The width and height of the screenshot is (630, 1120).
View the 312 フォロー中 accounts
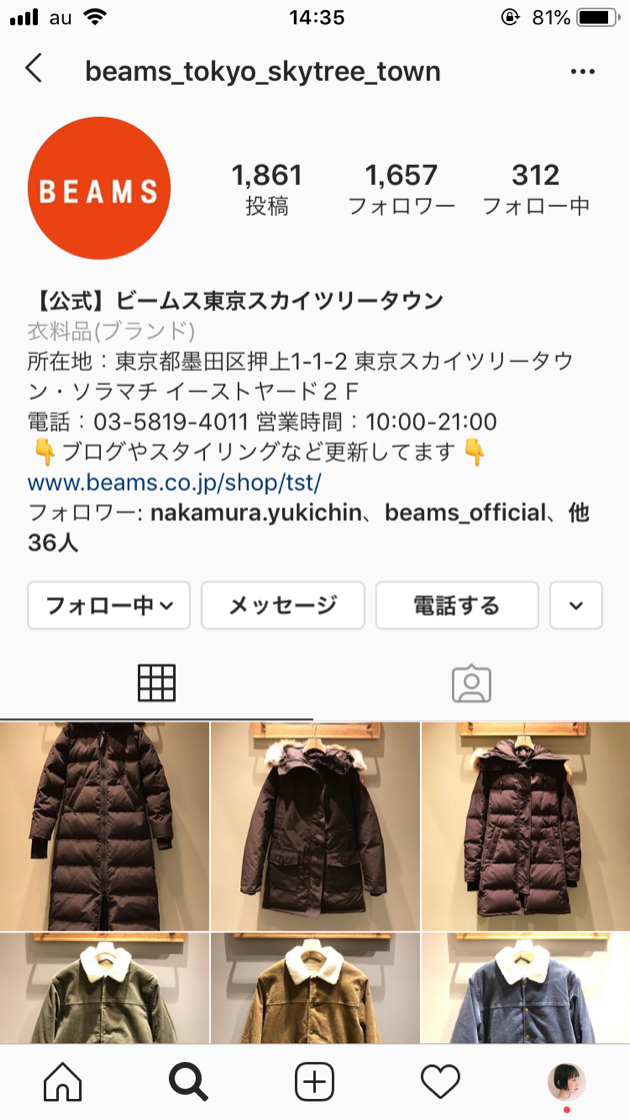coord(535,190)
